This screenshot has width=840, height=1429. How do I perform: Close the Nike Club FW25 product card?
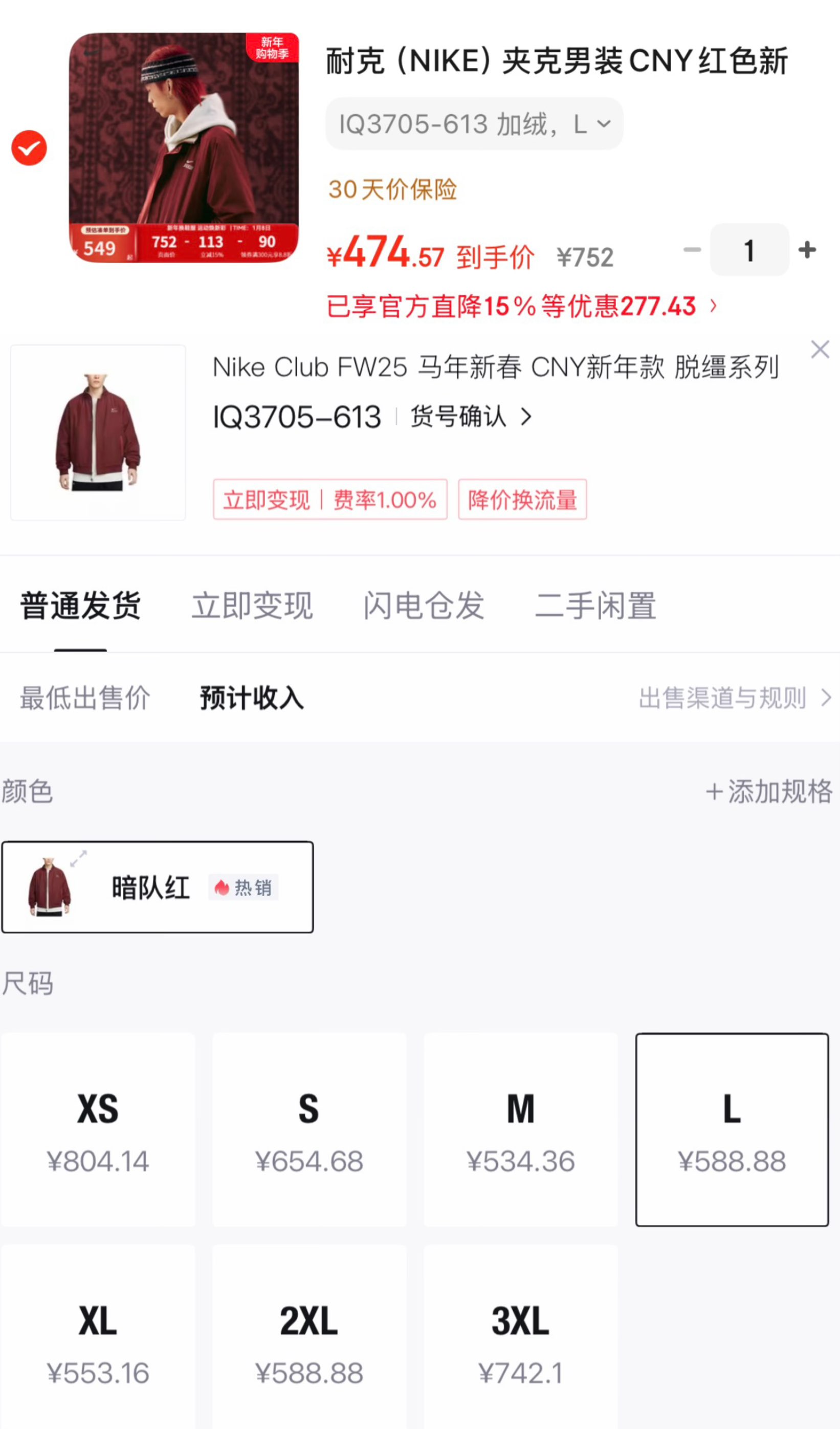820,349
